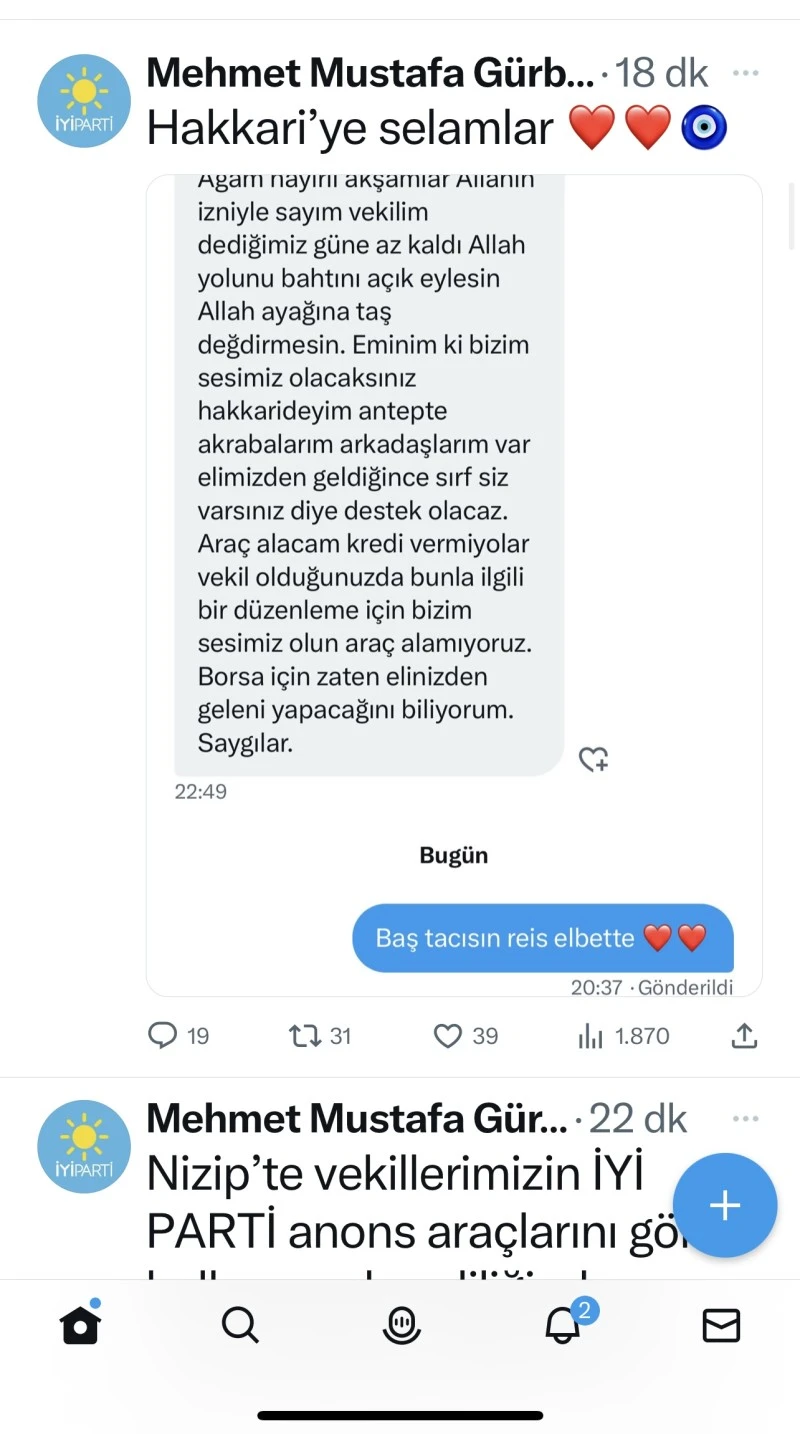Like the Hakkari'ye selamlar post
This screenshot has width=800, height=1434.
(447, 1036)
